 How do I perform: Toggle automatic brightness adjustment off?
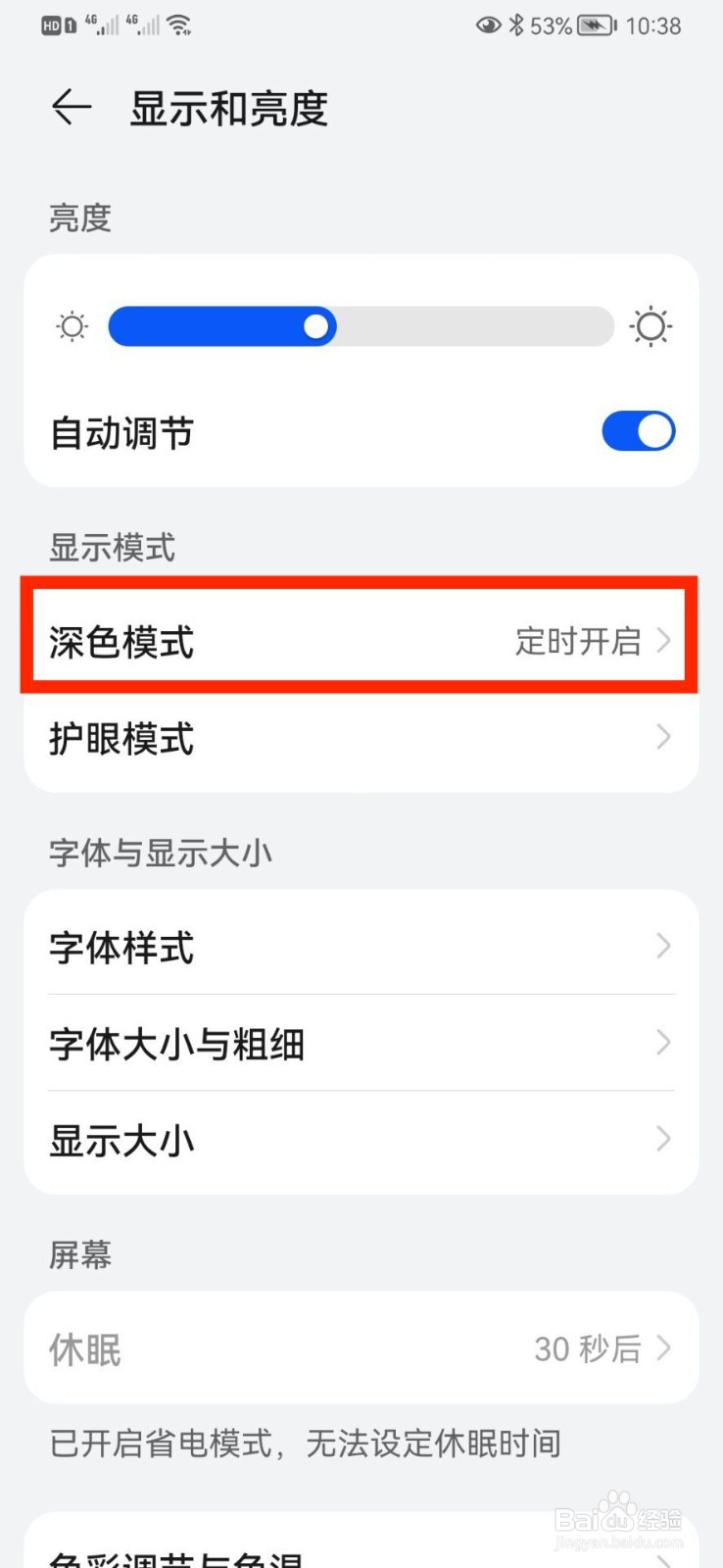pos(638,431)
